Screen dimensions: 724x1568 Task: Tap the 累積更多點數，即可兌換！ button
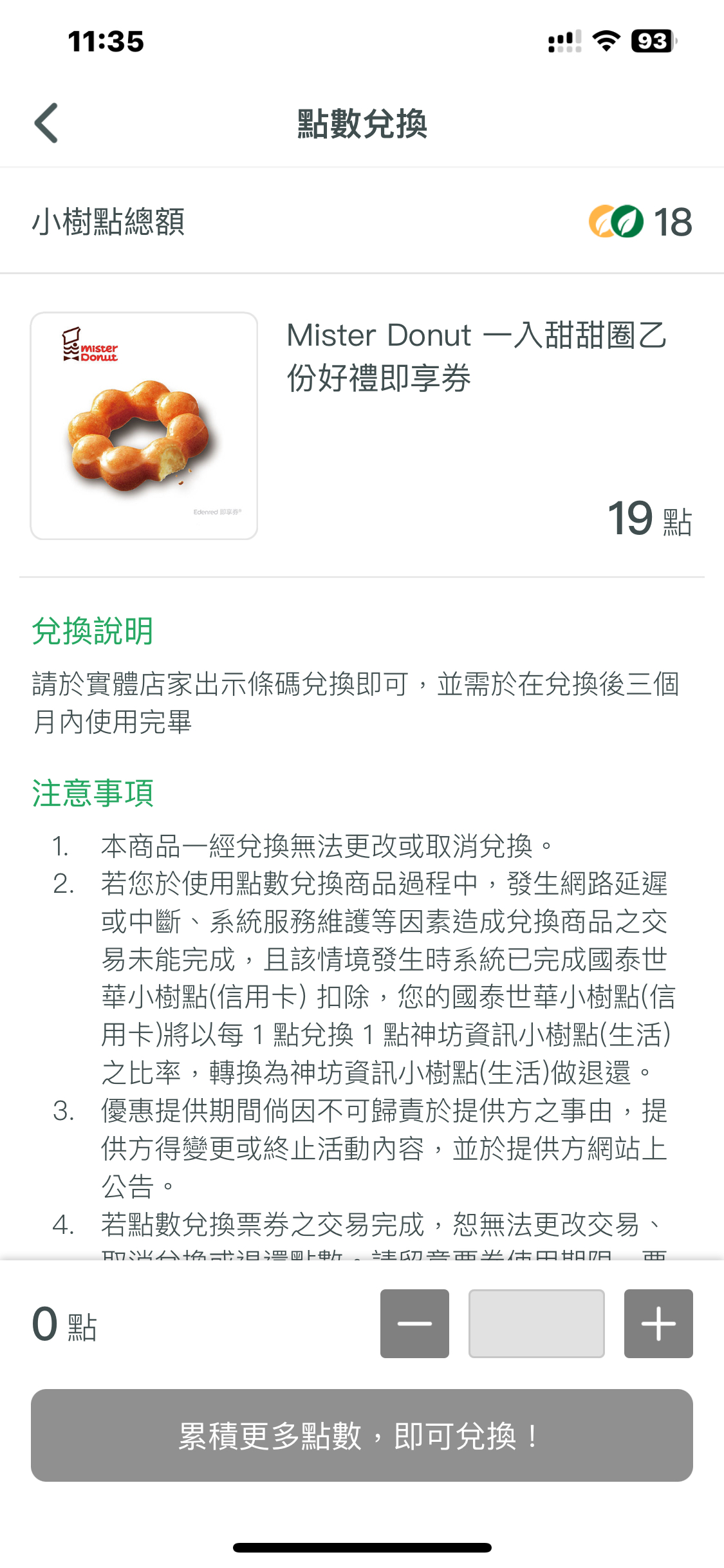coord(362,1435)
